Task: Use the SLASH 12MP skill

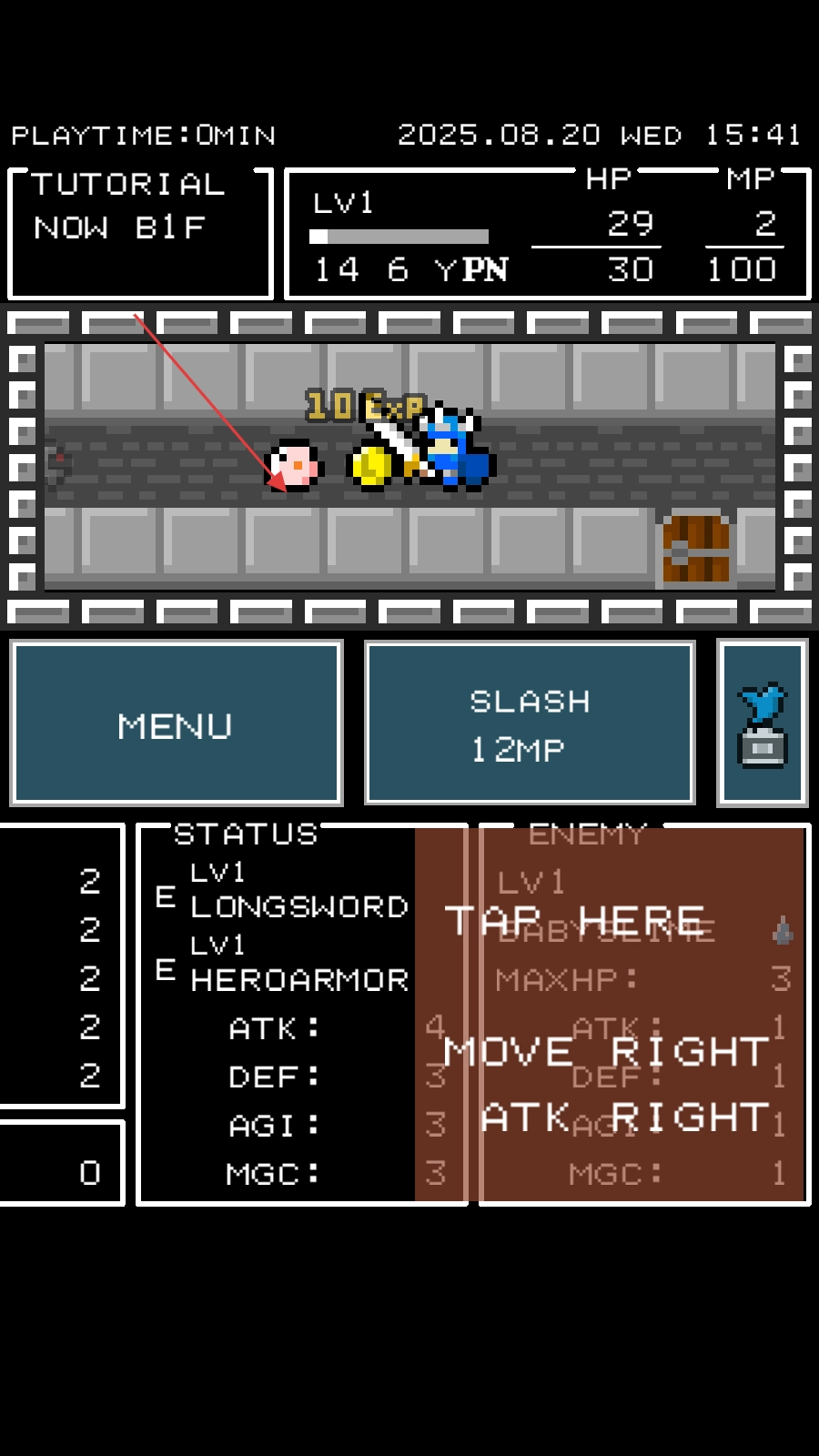Action: (530, 723)
